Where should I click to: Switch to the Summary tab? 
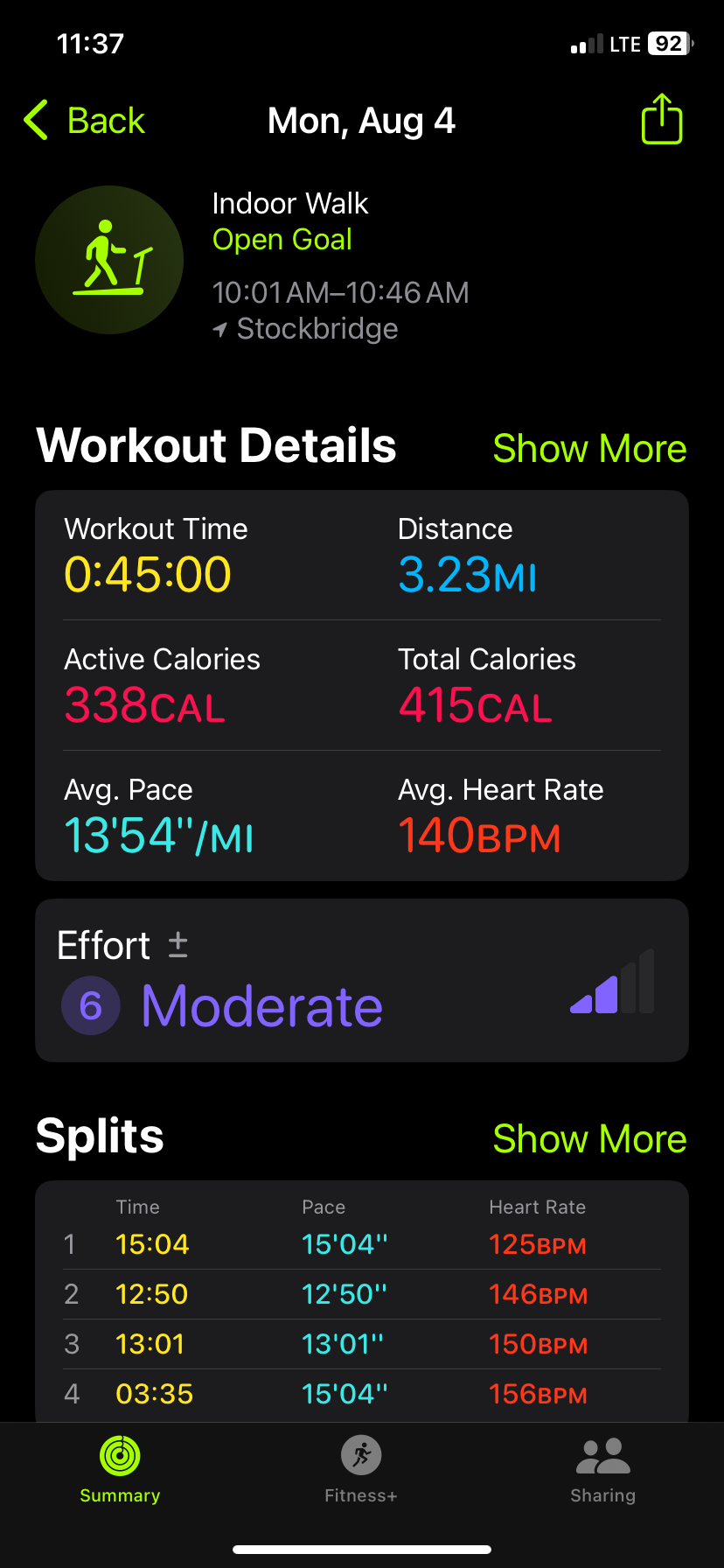pyautogui.click(x=120, y=1470)
